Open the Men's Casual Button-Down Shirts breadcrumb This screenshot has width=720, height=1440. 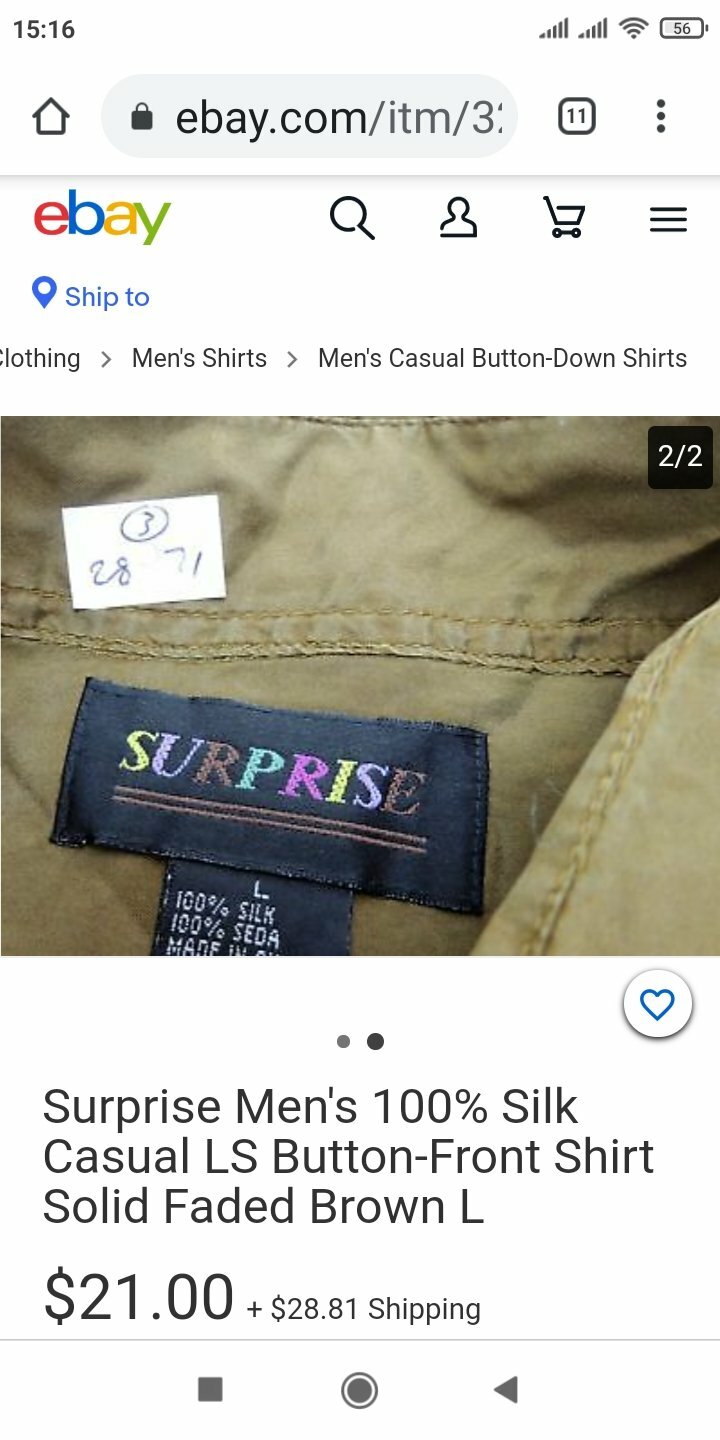click(502, 358)
